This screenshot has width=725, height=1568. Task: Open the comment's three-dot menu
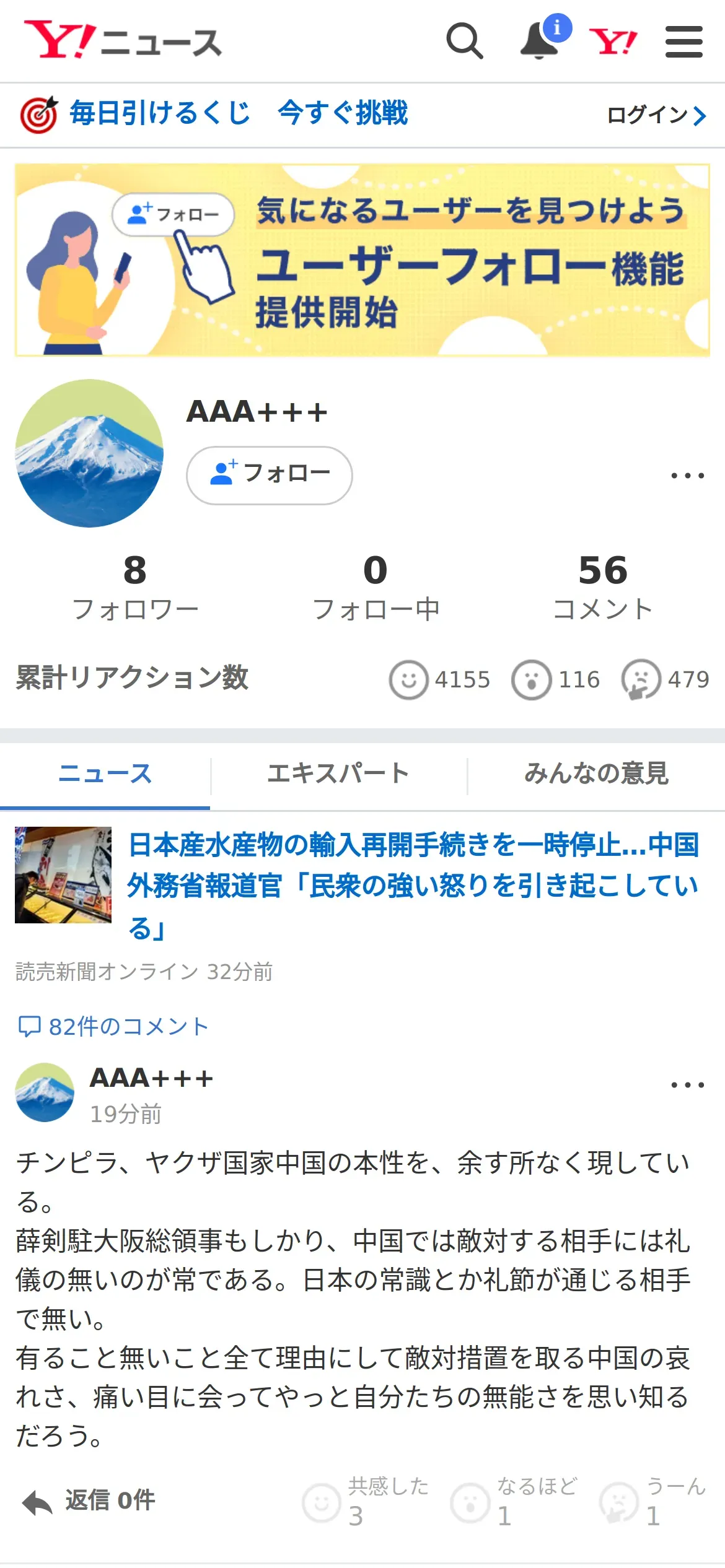click(x=687, y=1085)
